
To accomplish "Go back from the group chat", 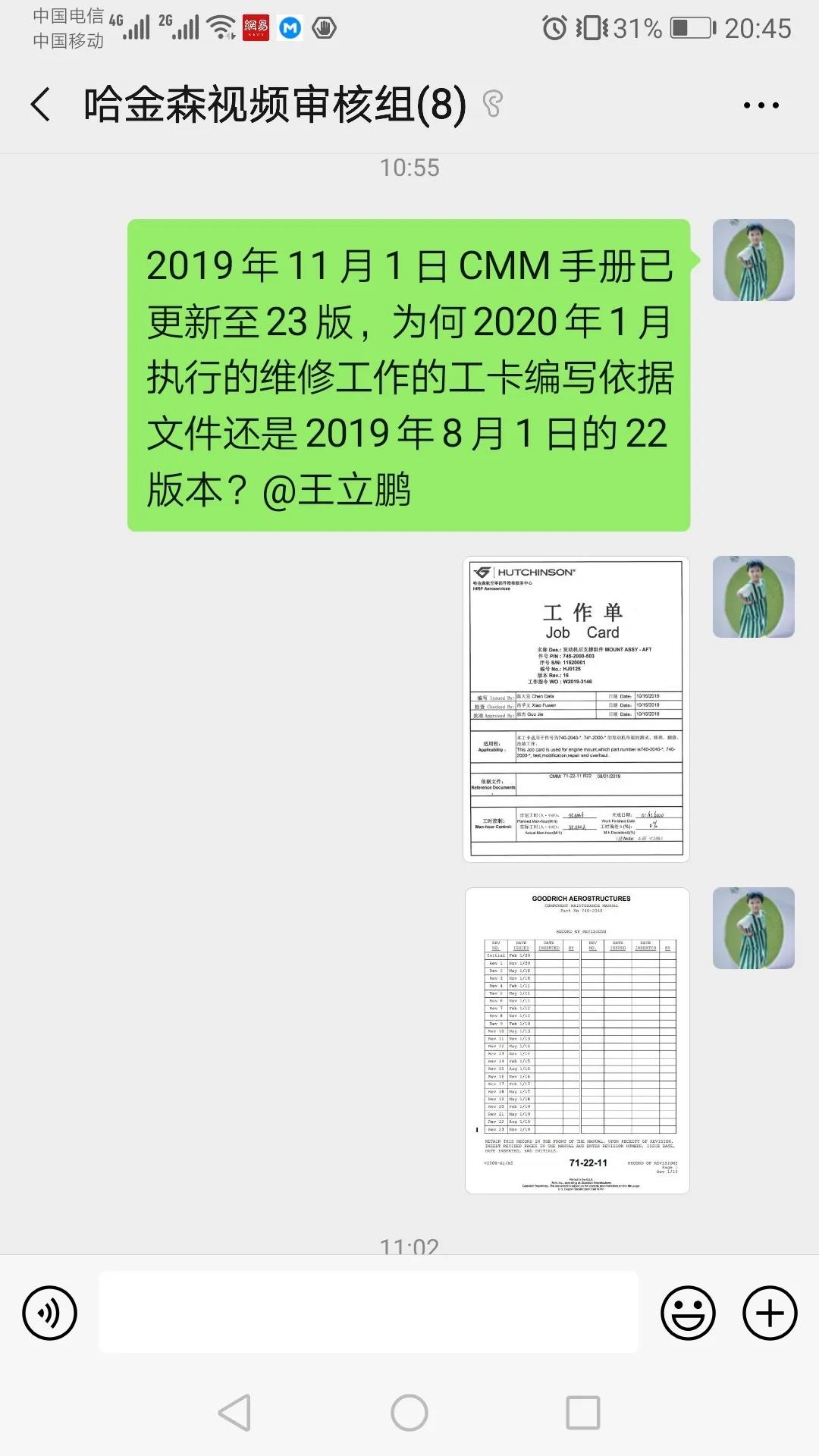I will click(x=41, y=104).
